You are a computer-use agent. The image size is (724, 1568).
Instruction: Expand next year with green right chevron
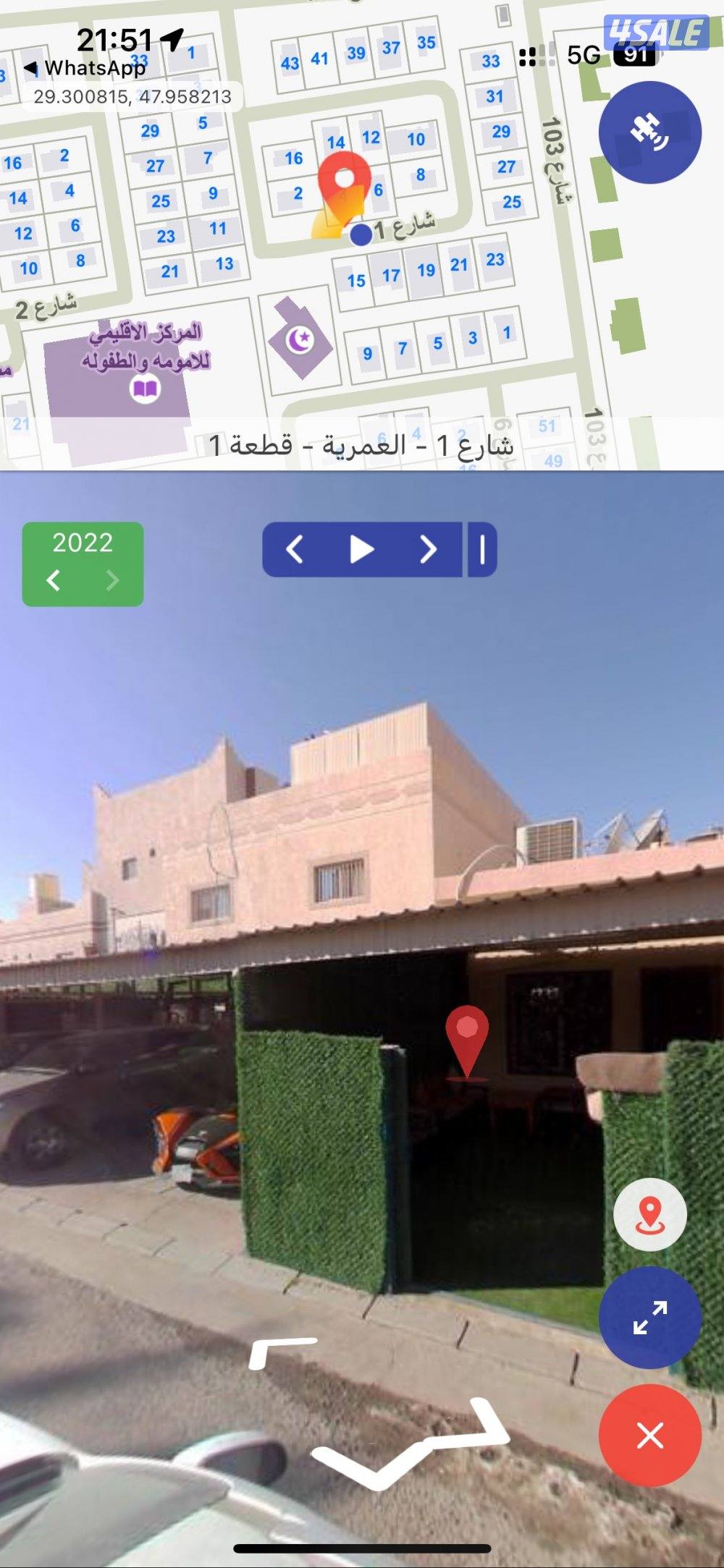[114, 579]
